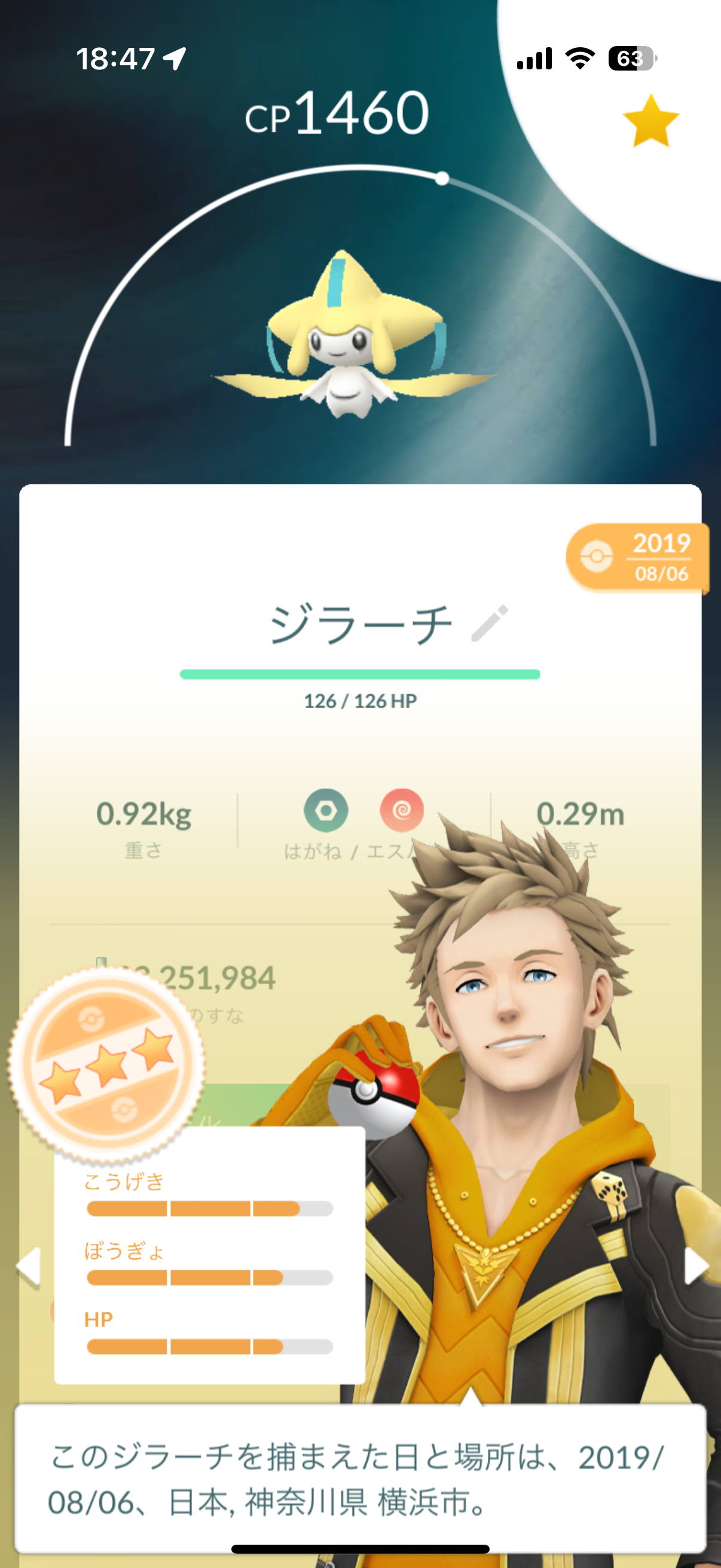
Task: Go to the previous Pokémon with the left arrow
Action: point(29,1266)
